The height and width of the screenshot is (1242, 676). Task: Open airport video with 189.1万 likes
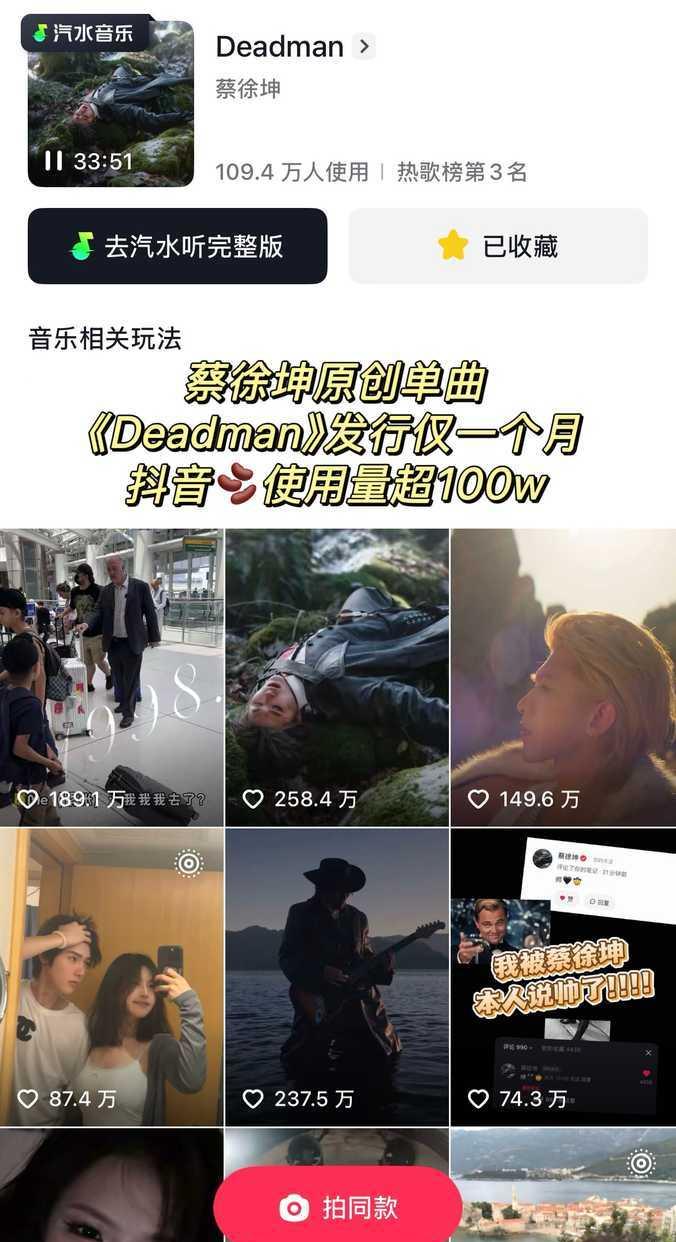[x=111, y=677]
